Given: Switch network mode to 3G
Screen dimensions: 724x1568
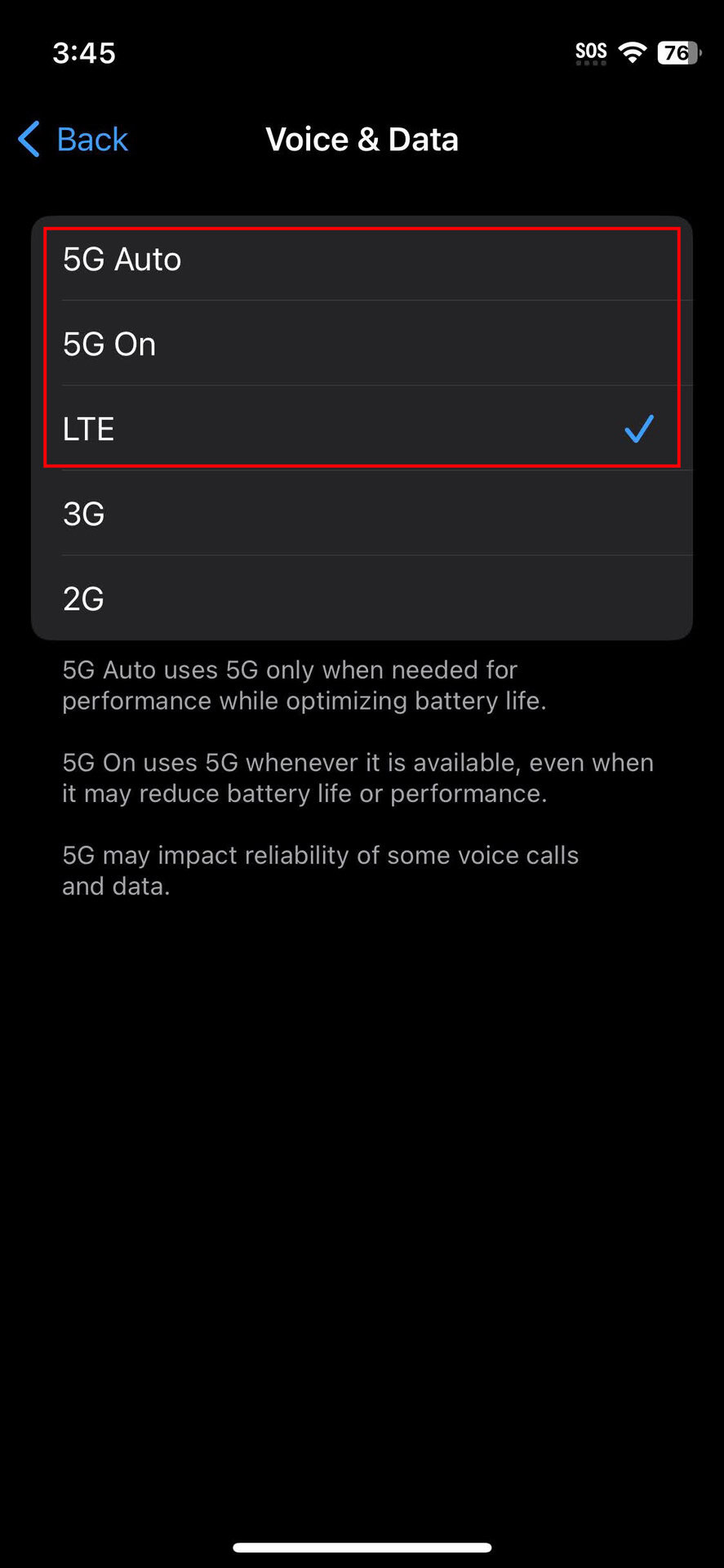Looking at the screenshot, I should point(362,514).
